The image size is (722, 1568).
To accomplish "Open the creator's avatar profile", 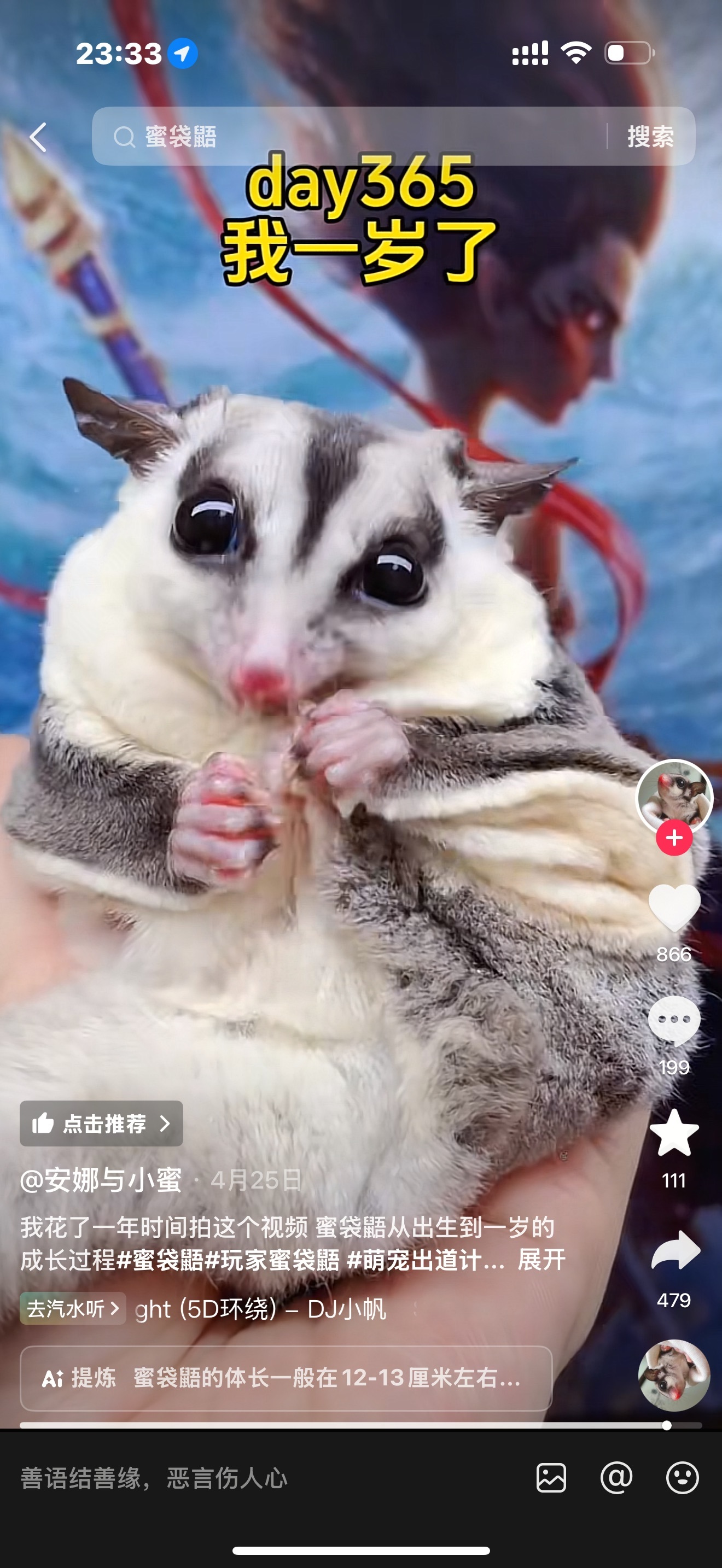I will [674, 795].
